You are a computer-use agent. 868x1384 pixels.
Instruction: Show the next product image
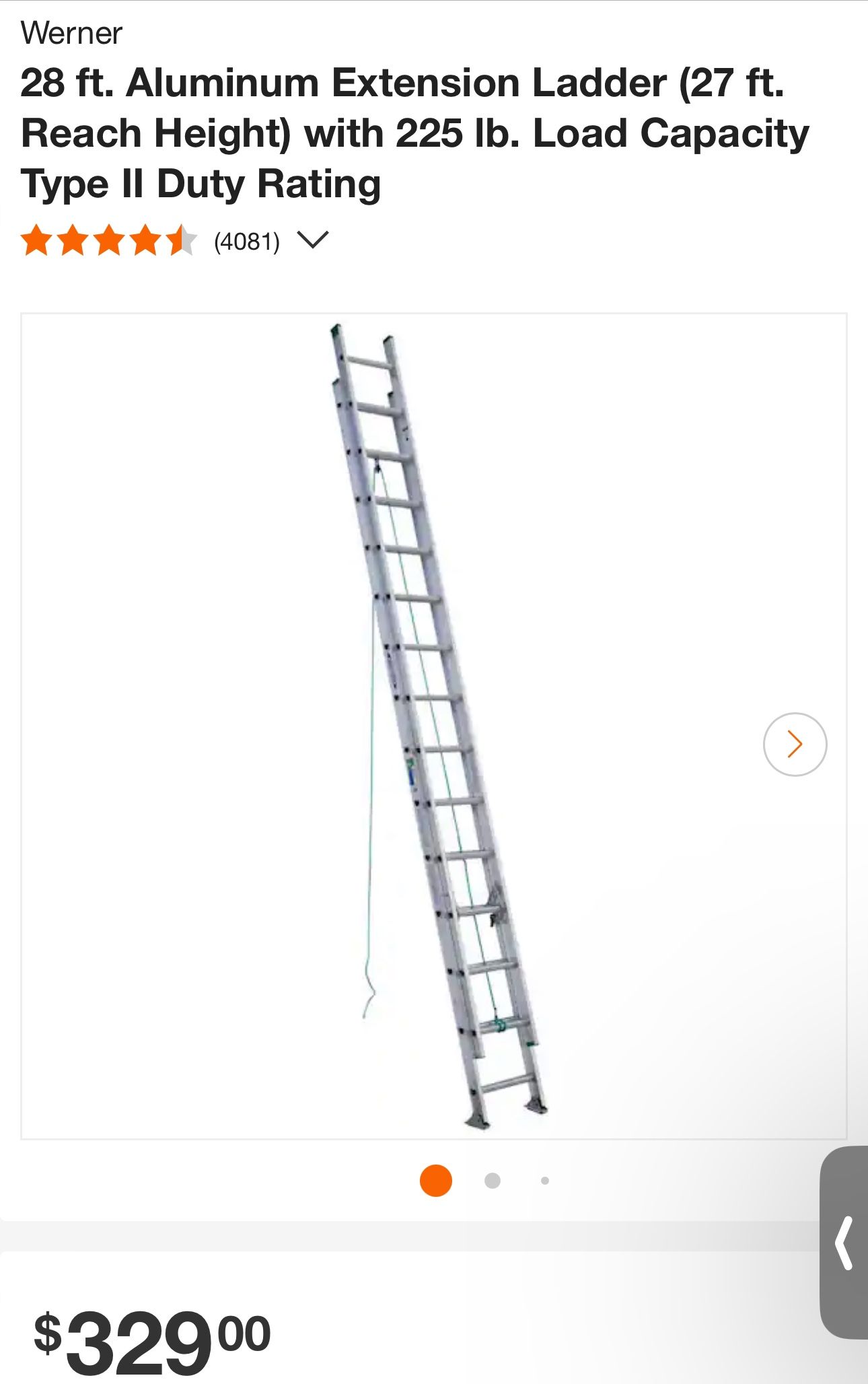coord(795,744)
